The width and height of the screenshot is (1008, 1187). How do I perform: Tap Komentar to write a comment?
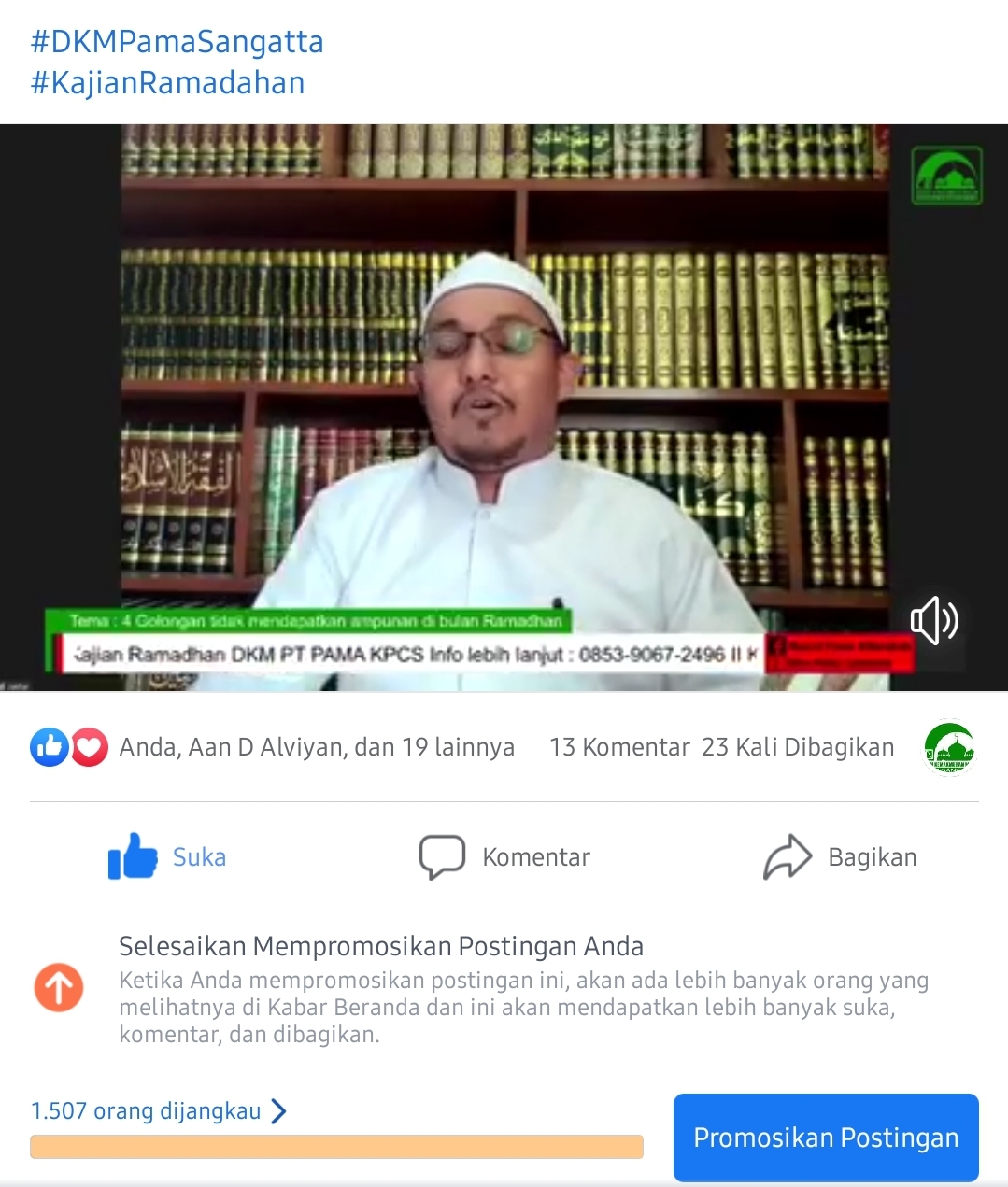505,856
